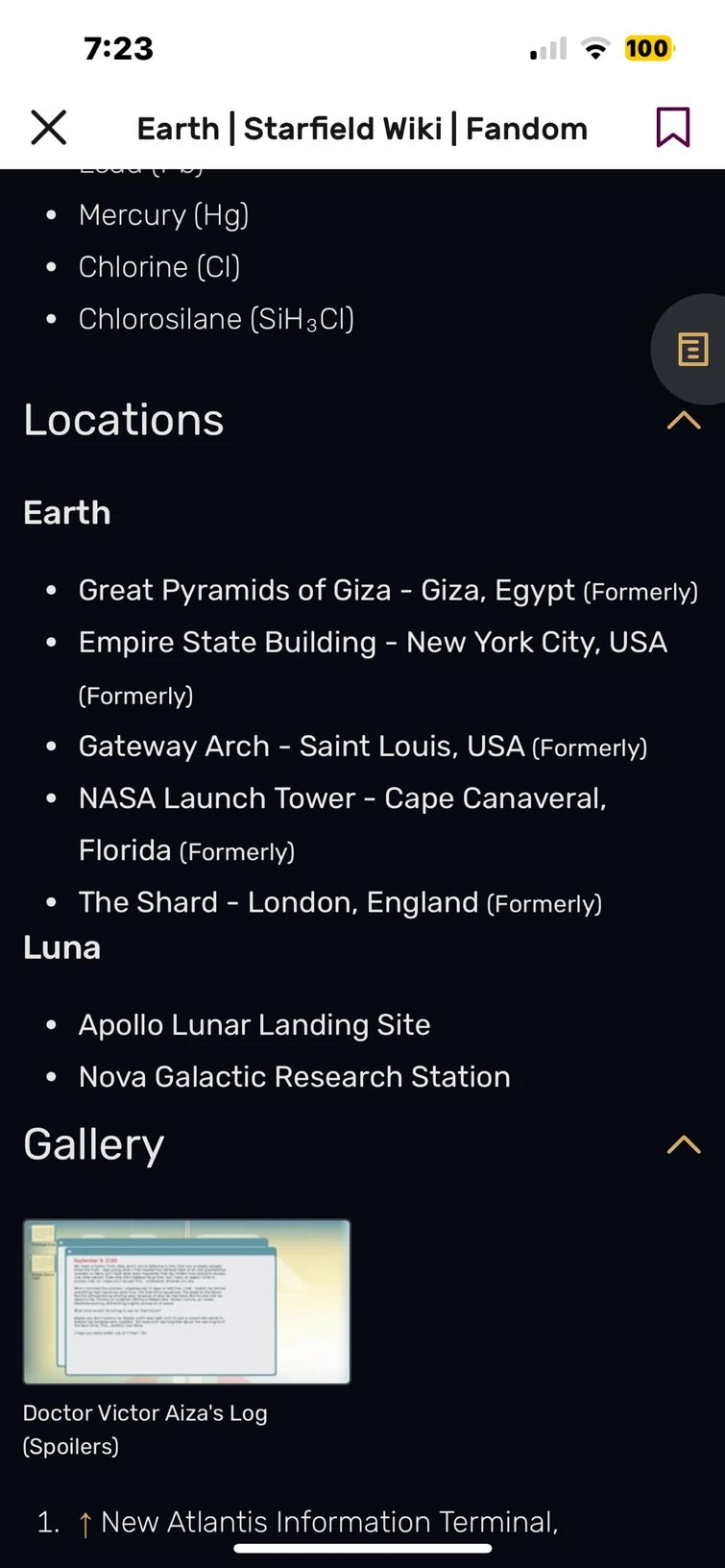This screenshot has width=725, height=1568.
Task: Close the Starfield Wiki page
Action: click(x=49, y=127)
